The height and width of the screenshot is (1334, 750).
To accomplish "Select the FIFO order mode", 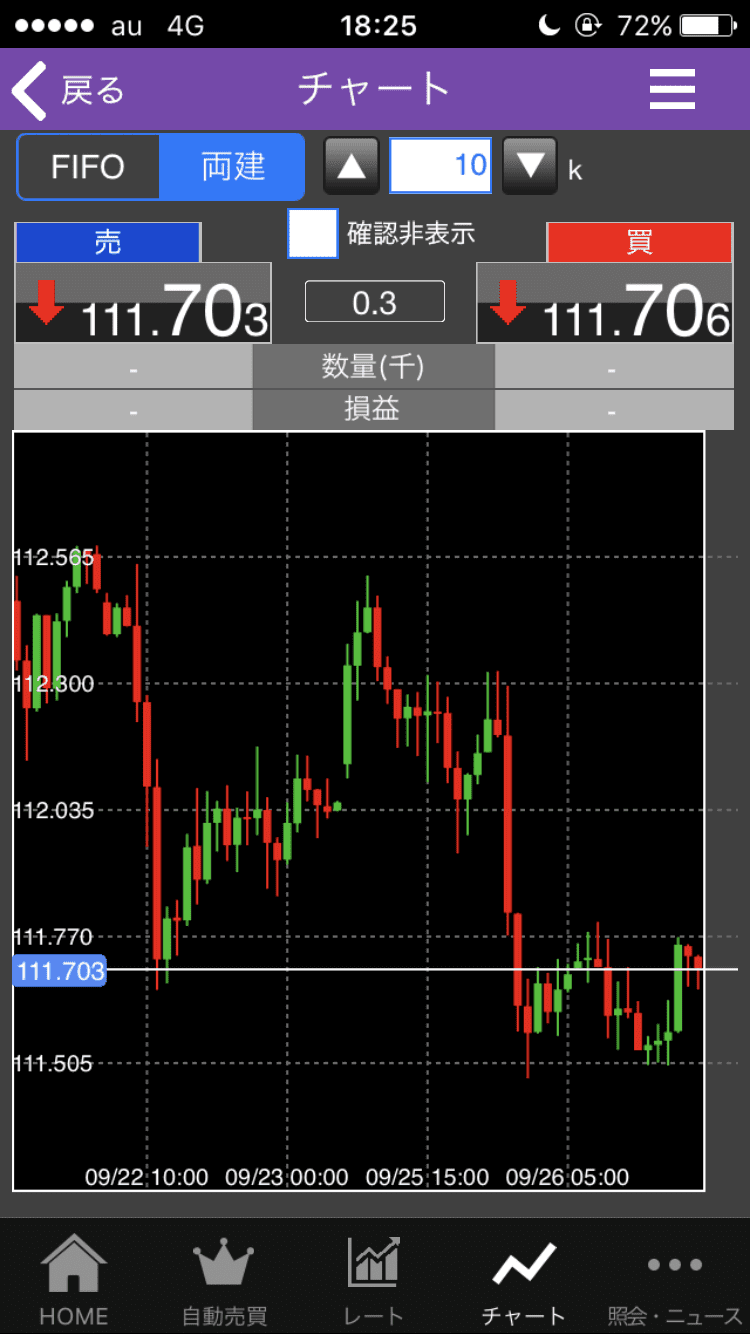I will (88, 166).
